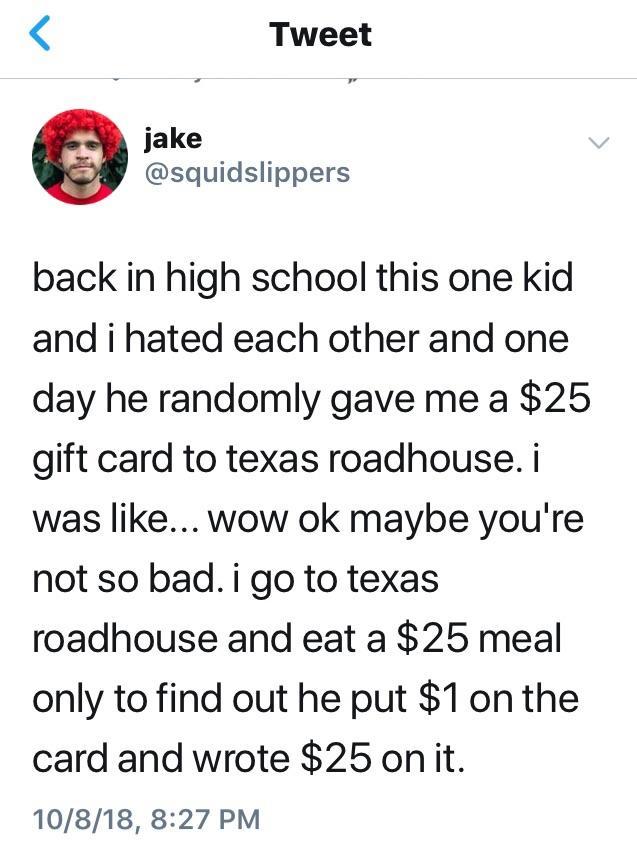
Task: Open the tweet options dropdown chevron
Action: [597, 144]
